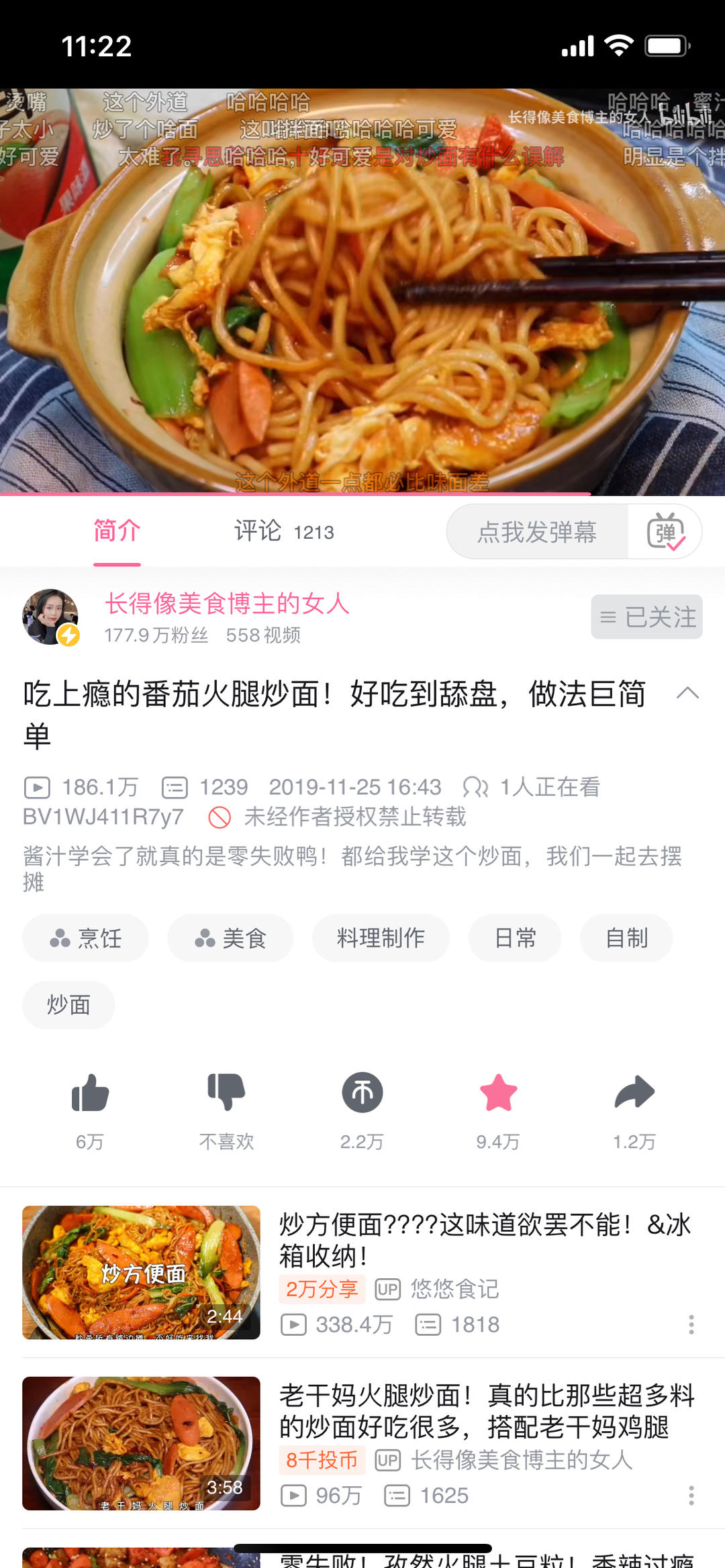Viewport: 725px width, 1568px height.
Task: Tap the 不喜欢 dislike icon
Action: click(x=226, y=1094)
